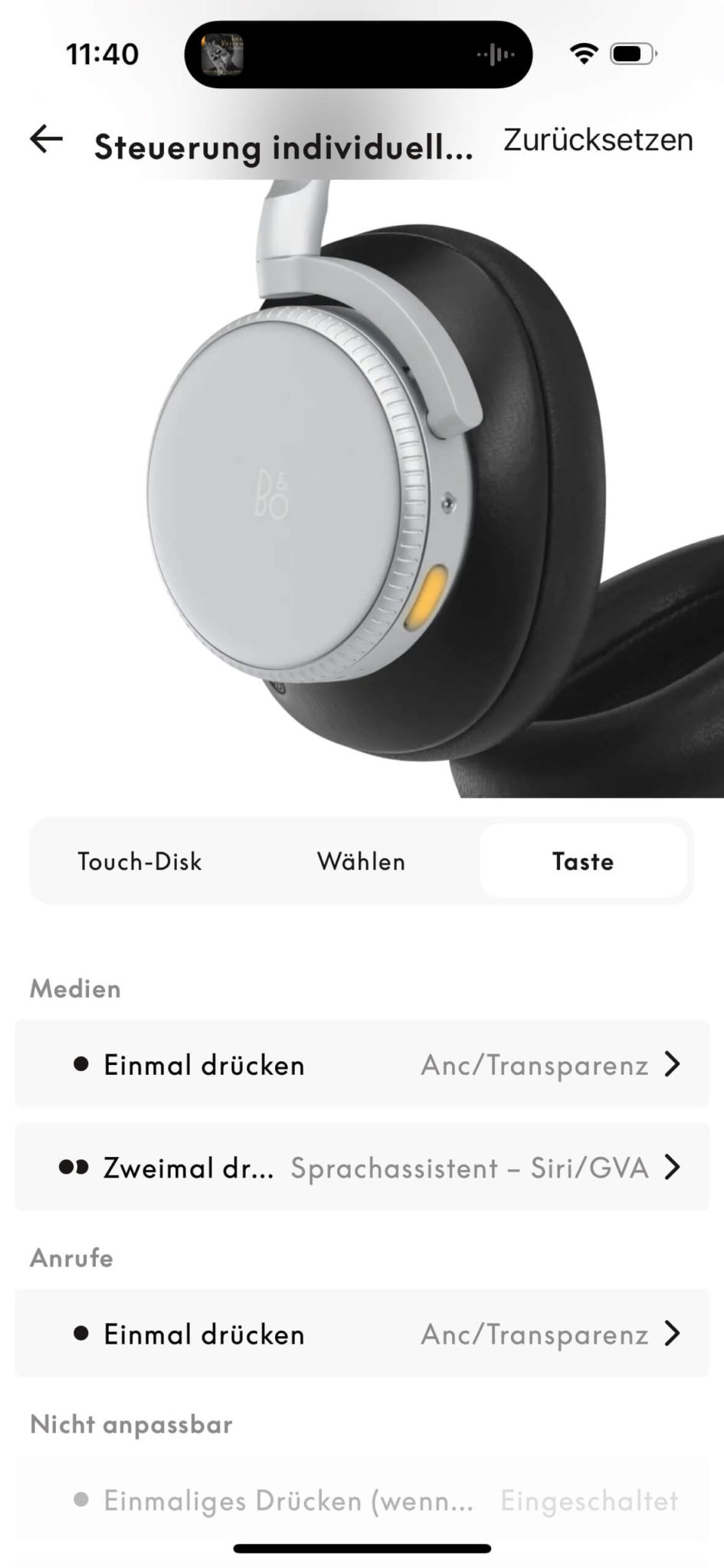Select the Taste tab
Image resolution: width=724 pixels, height=1568 pixels.
click(x=583, y=861)
